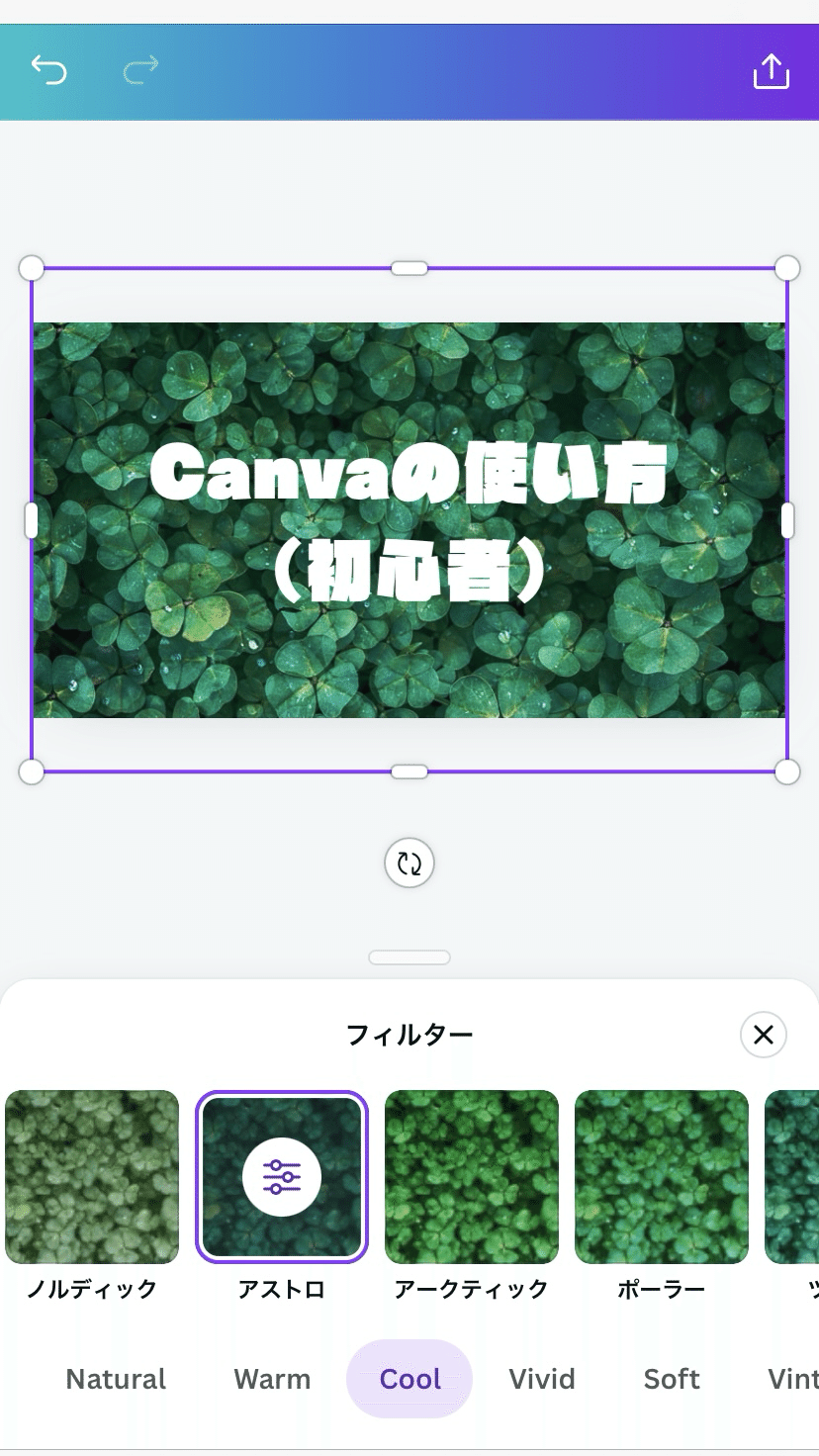Apply the ノルディック filter
819x1456 pixels.
[92, 1177]
